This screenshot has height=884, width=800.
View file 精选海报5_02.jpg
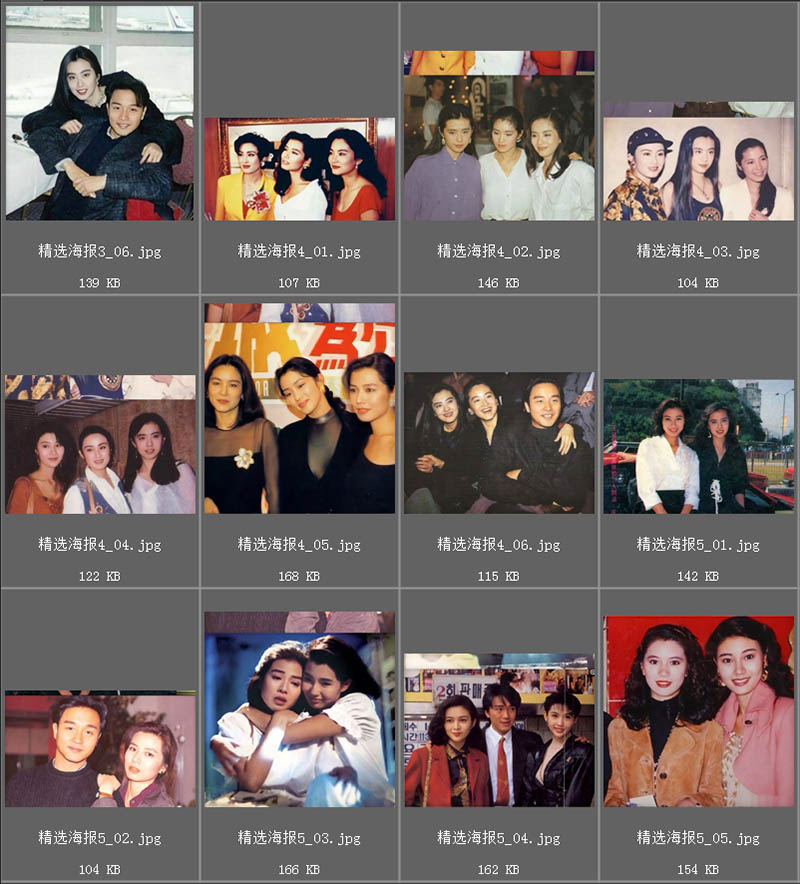(x=100, y=749)
